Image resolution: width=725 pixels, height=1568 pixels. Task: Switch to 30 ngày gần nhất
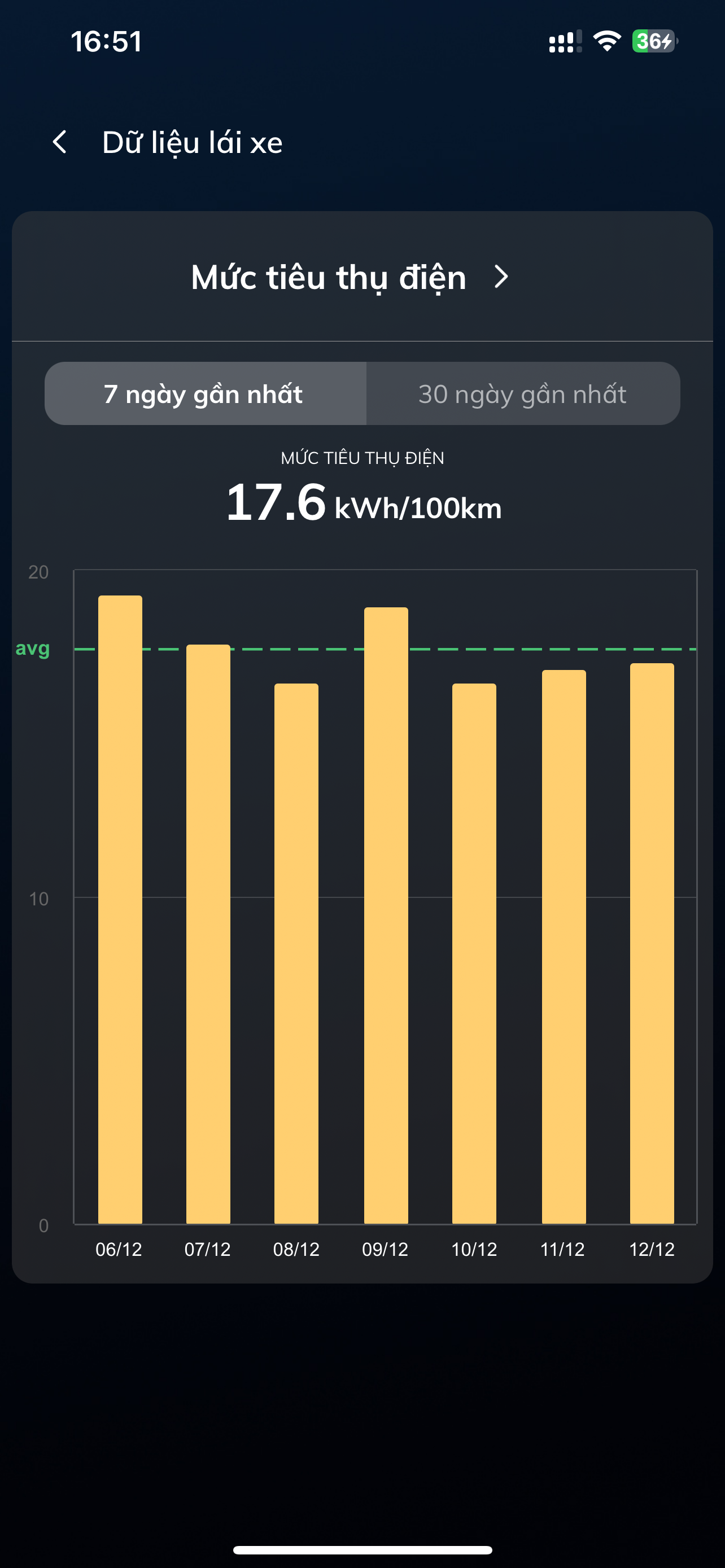(x=522, y=394)
